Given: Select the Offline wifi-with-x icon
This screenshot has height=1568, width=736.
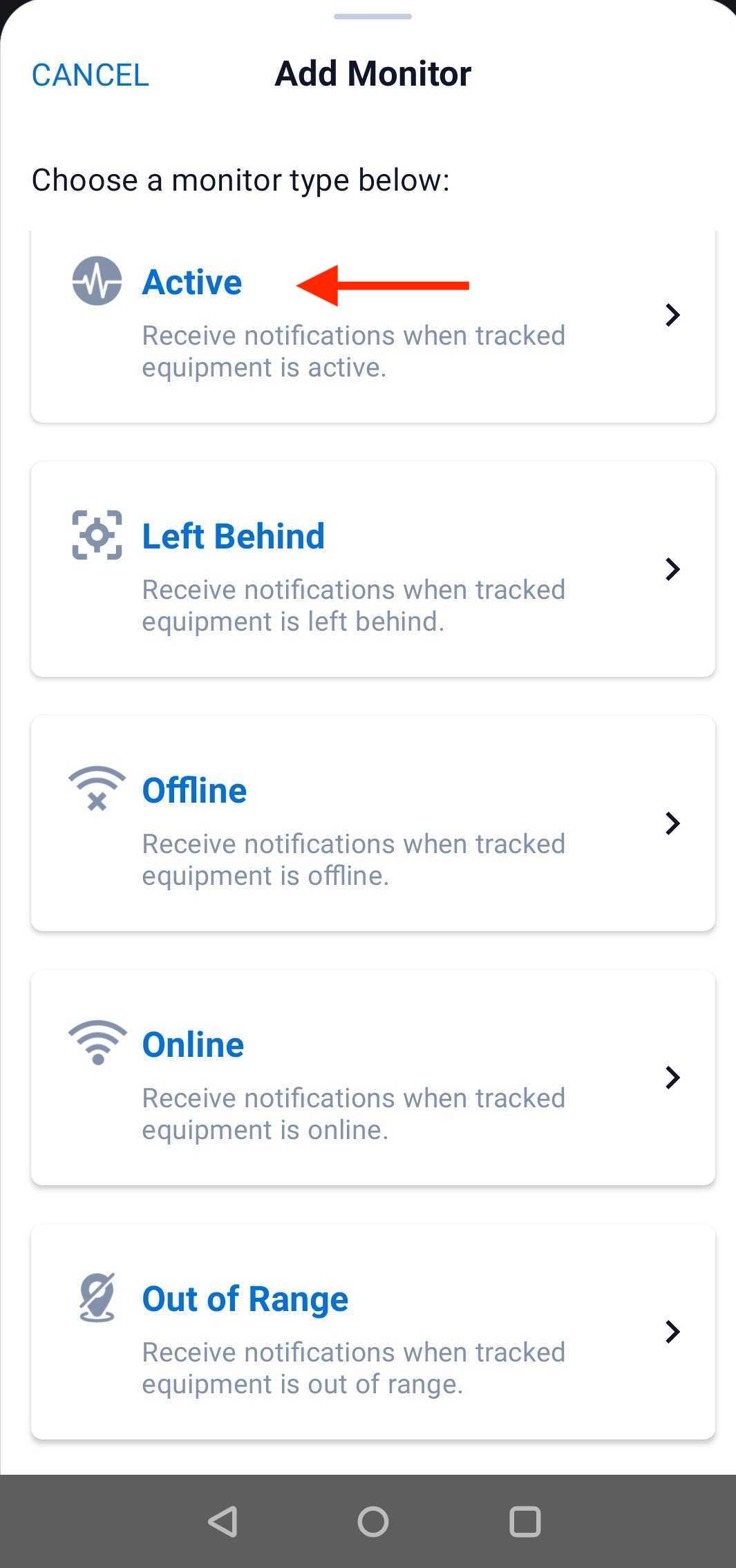Looking at the screenshot, I should [x=97, y=787].
